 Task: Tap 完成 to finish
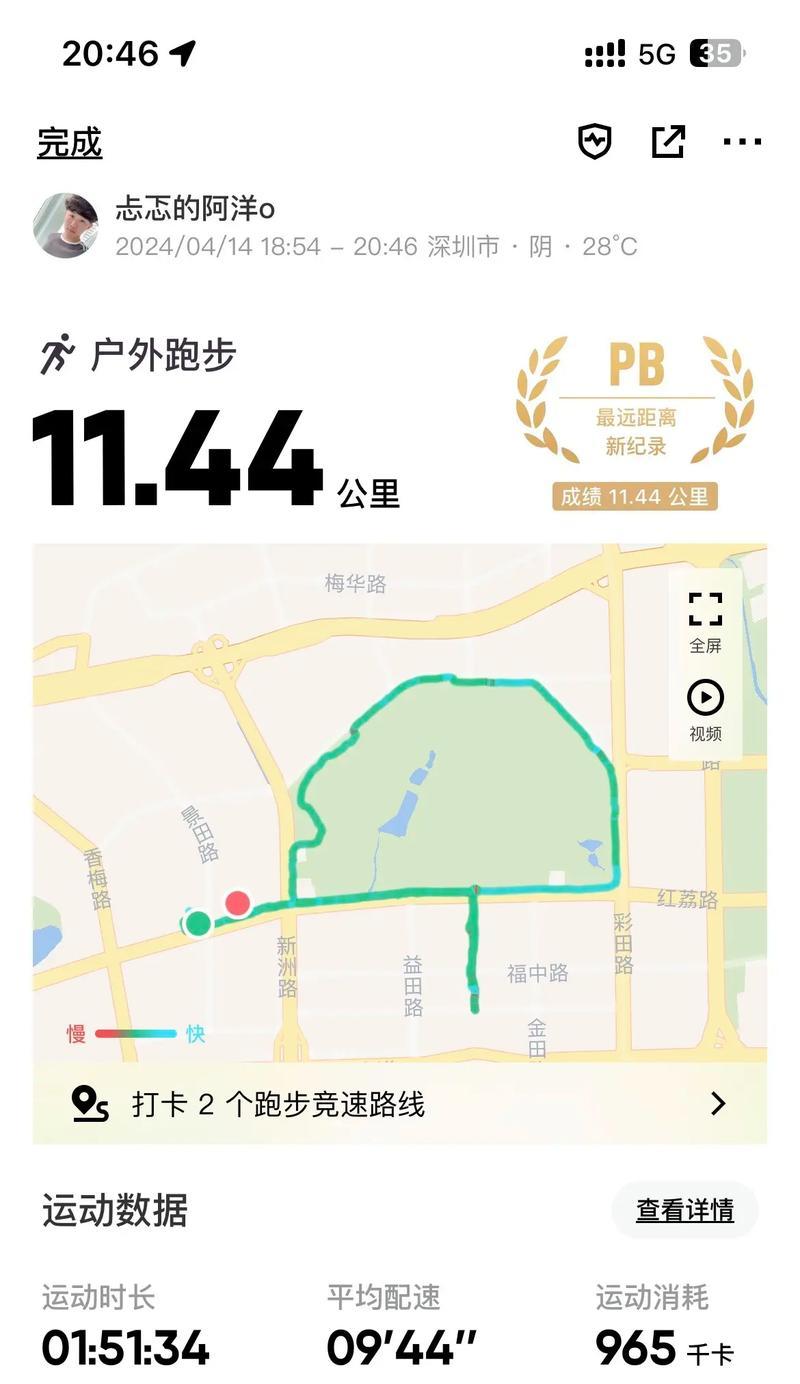click(x=70, y=143)
